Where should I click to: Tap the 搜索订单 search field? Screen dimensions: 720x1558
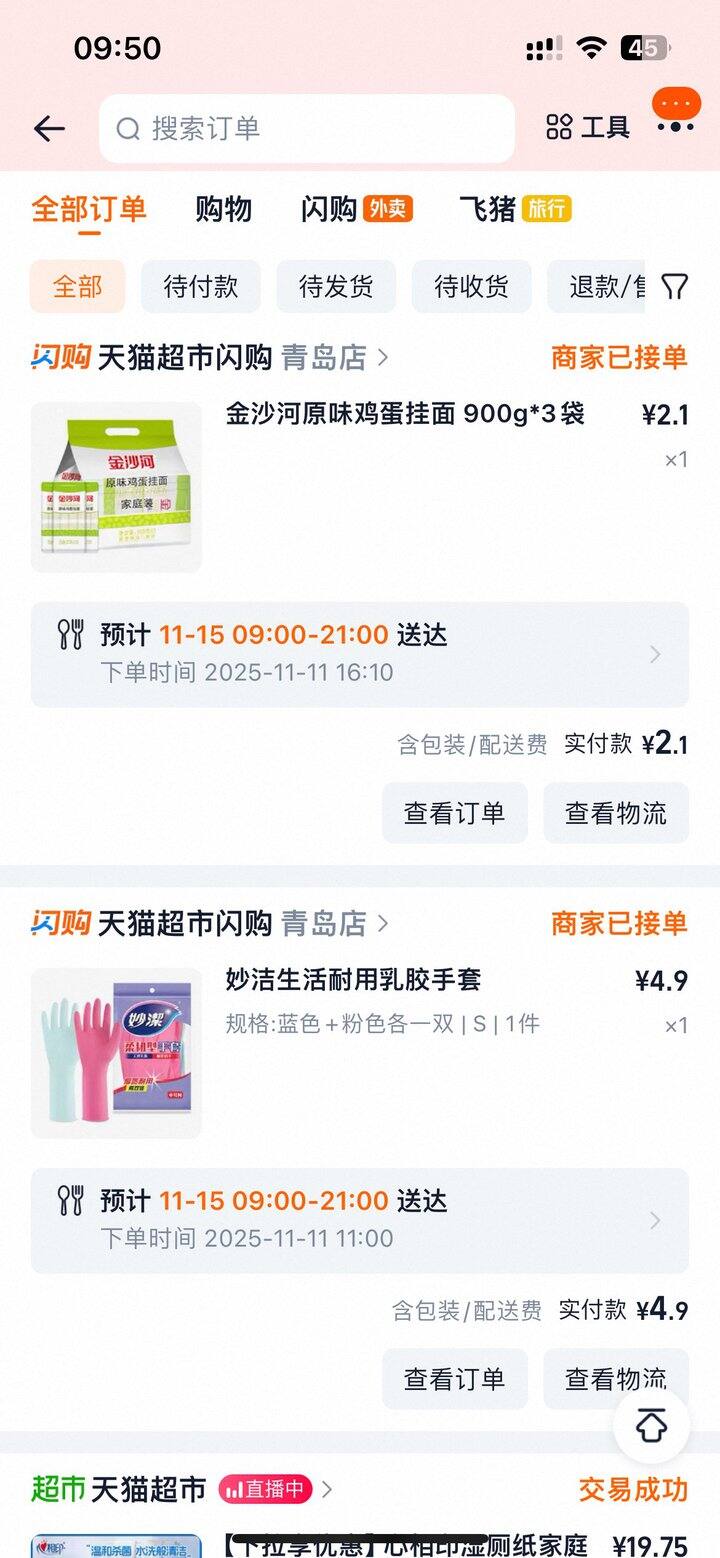click(x=306, y=128)
